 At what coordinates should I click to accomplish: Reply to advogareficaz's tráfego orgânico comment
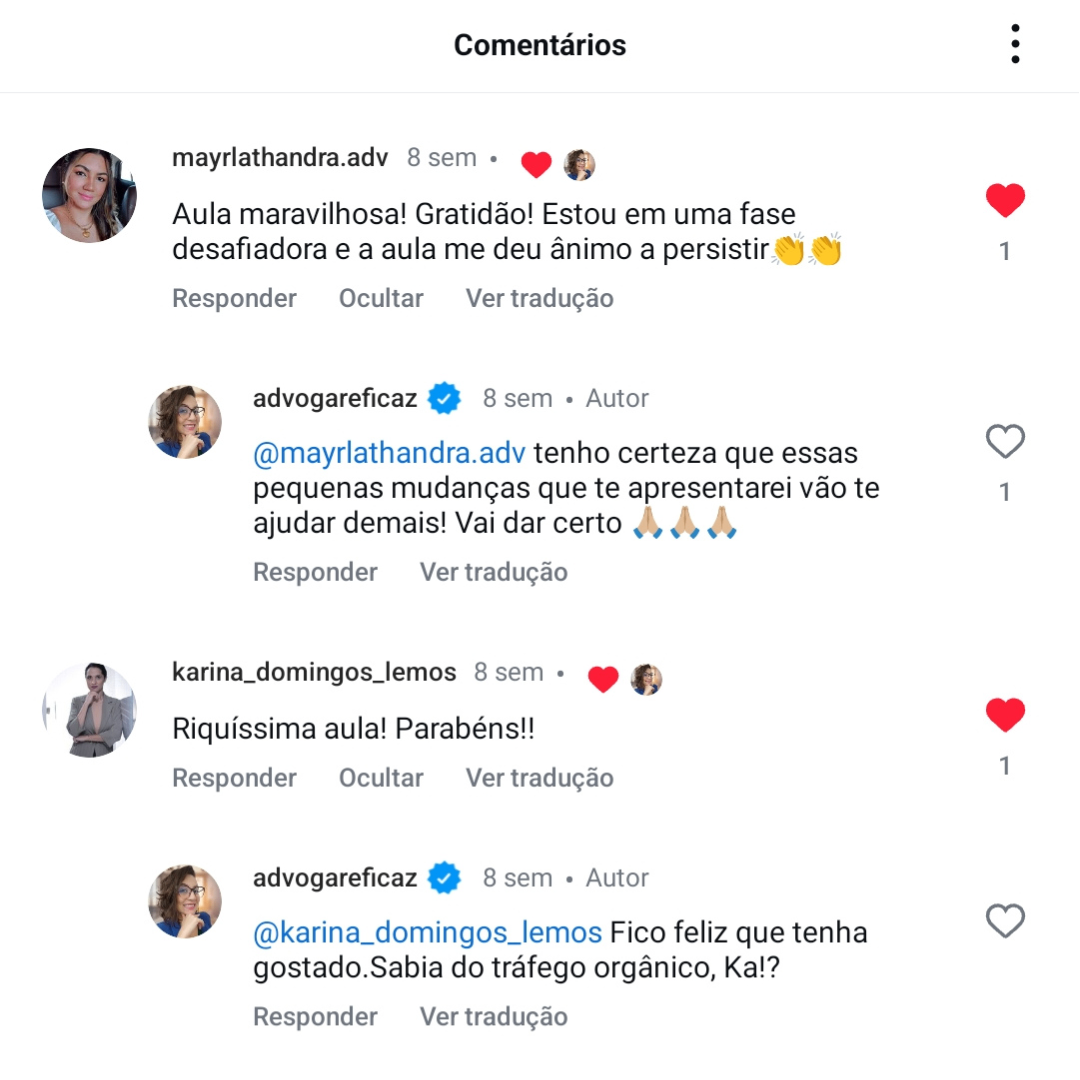pos(315,1016)
